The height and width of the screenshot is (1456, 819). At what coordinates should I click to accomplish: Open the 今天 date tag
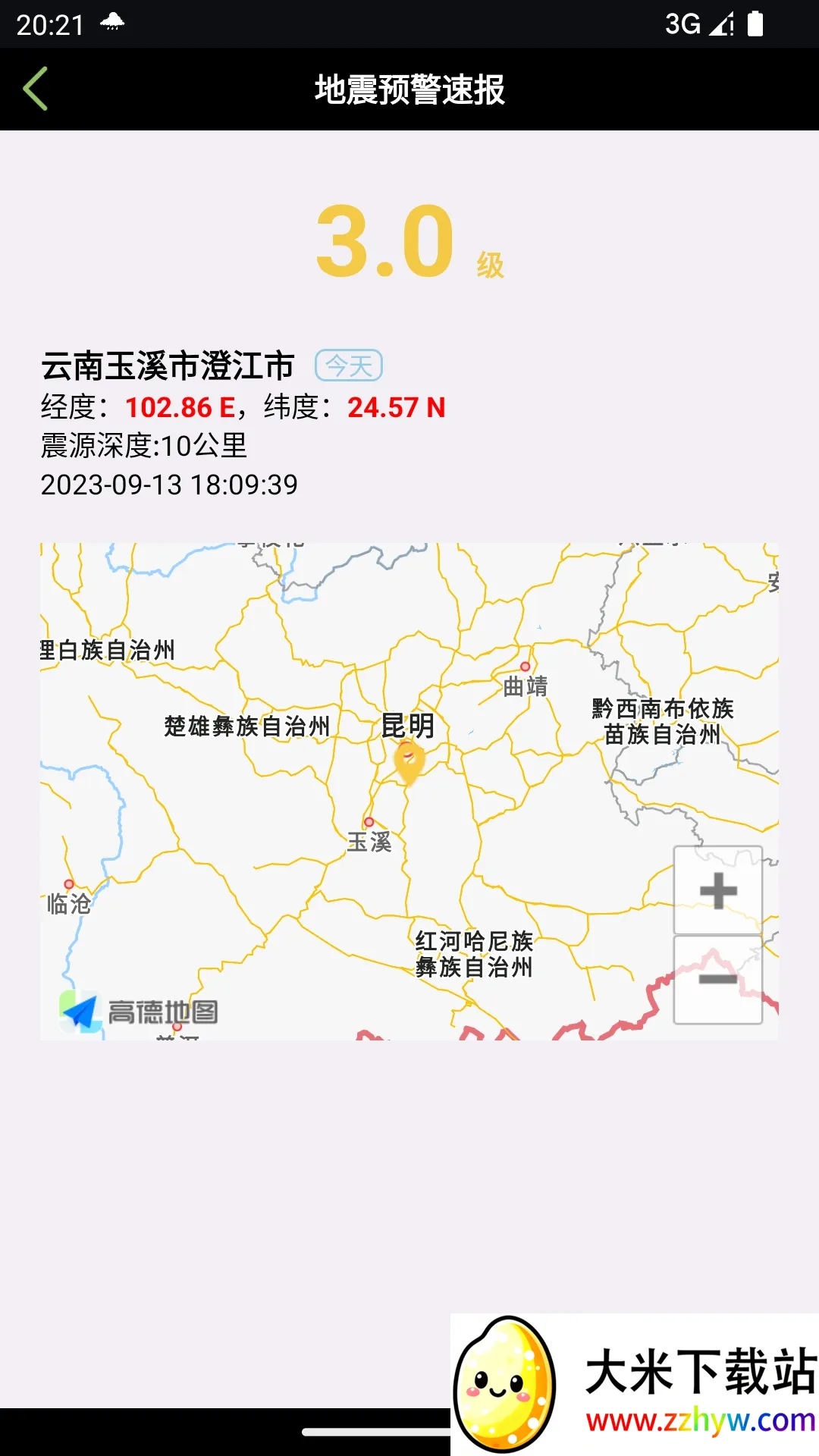[349, 364]
